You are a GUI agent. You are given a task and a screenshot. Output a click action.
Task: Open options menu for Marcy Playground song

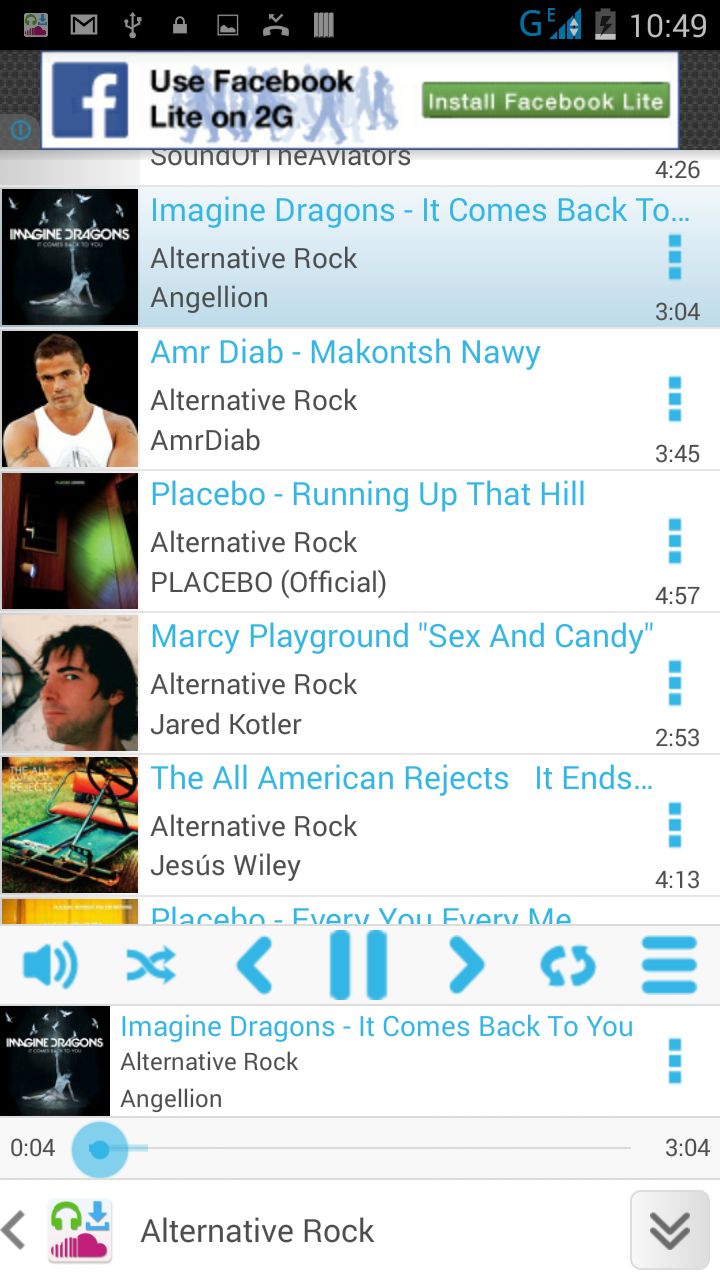[x=675, y=683]
